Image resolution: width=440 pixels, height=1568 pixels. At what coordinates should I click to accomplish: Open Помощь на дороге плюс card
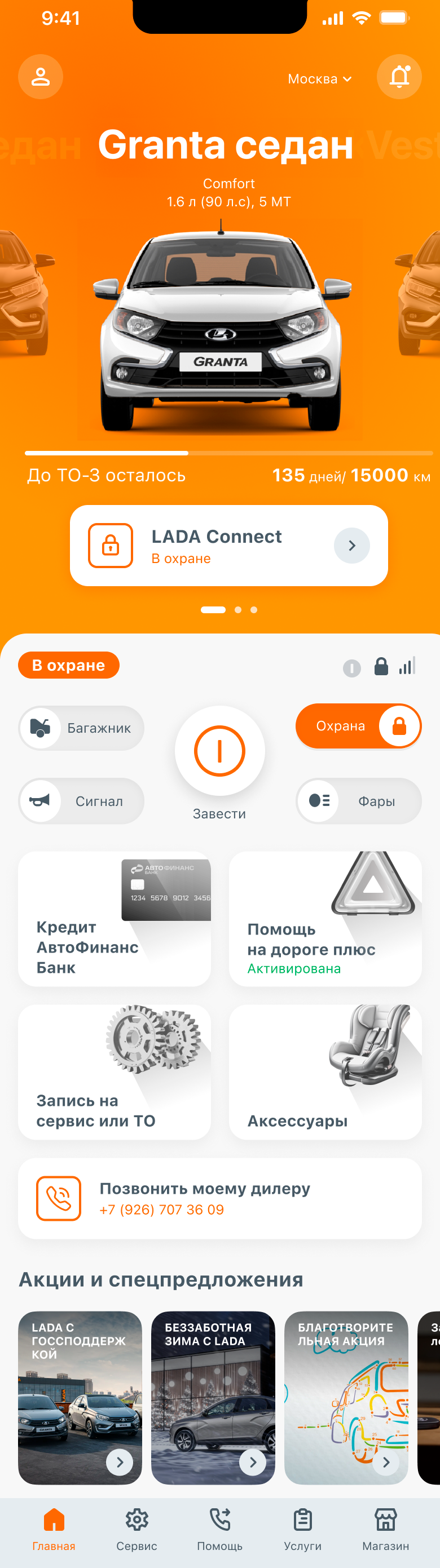pos(325,919)
